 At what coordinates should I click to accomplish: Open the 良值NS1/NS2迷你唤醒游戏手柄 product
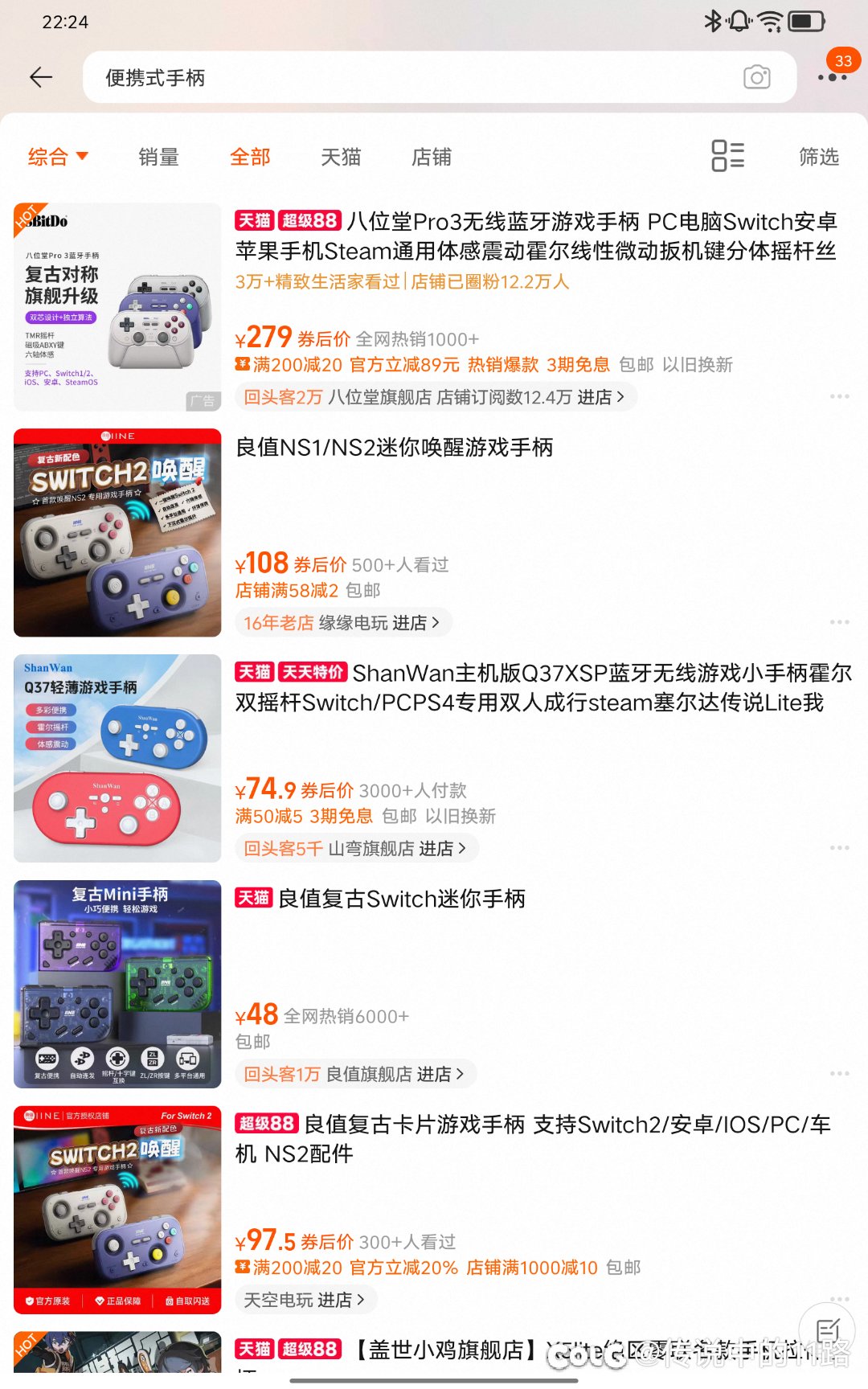pos(394,448)
